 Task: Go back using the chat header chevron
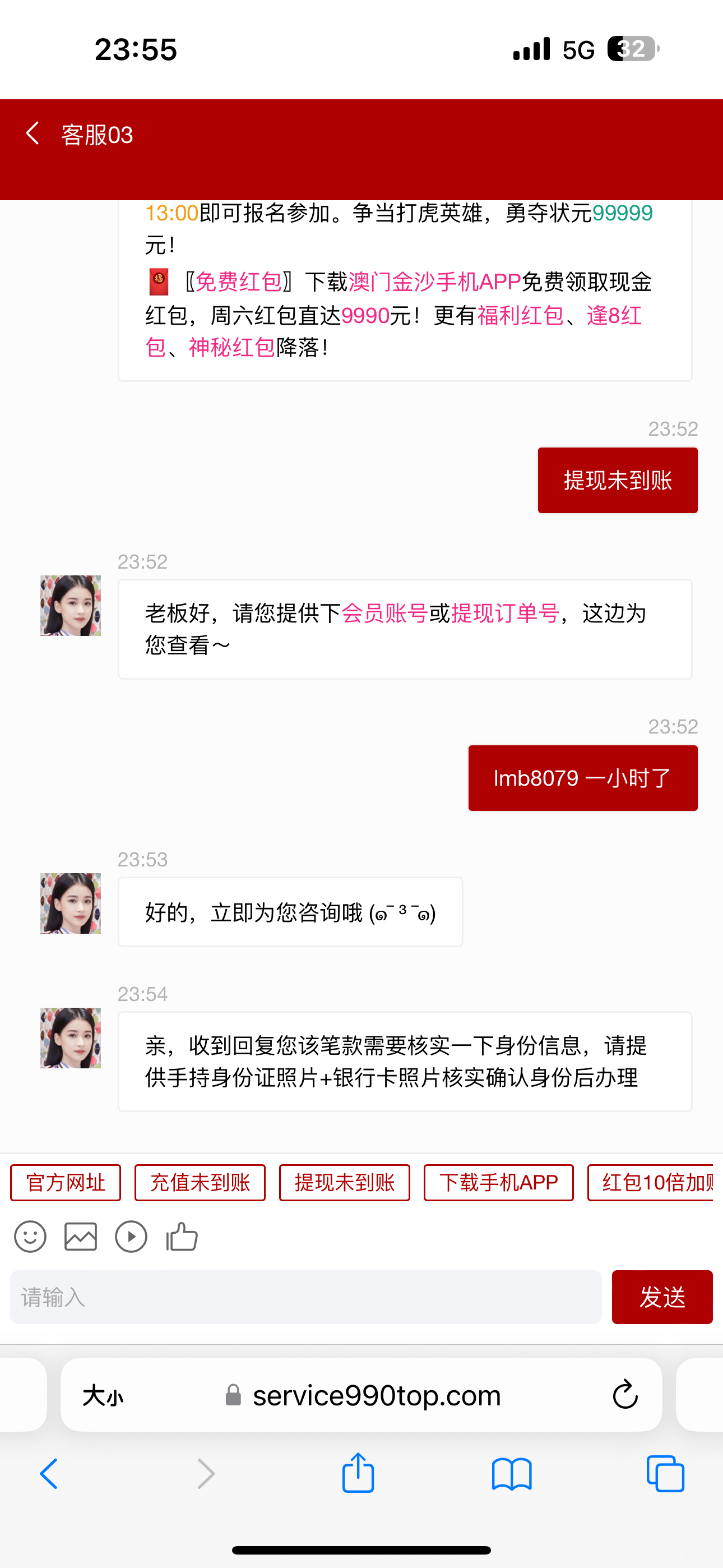[33, 133]
